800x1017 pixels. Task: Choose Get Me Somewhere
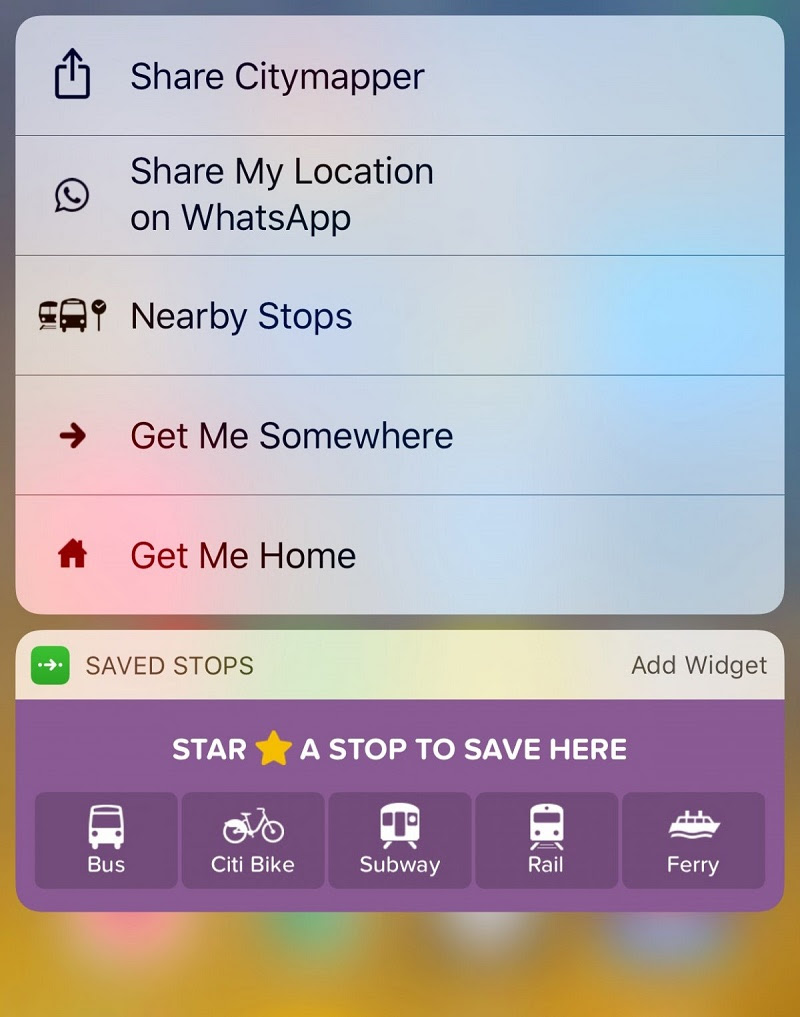[399, 436]
